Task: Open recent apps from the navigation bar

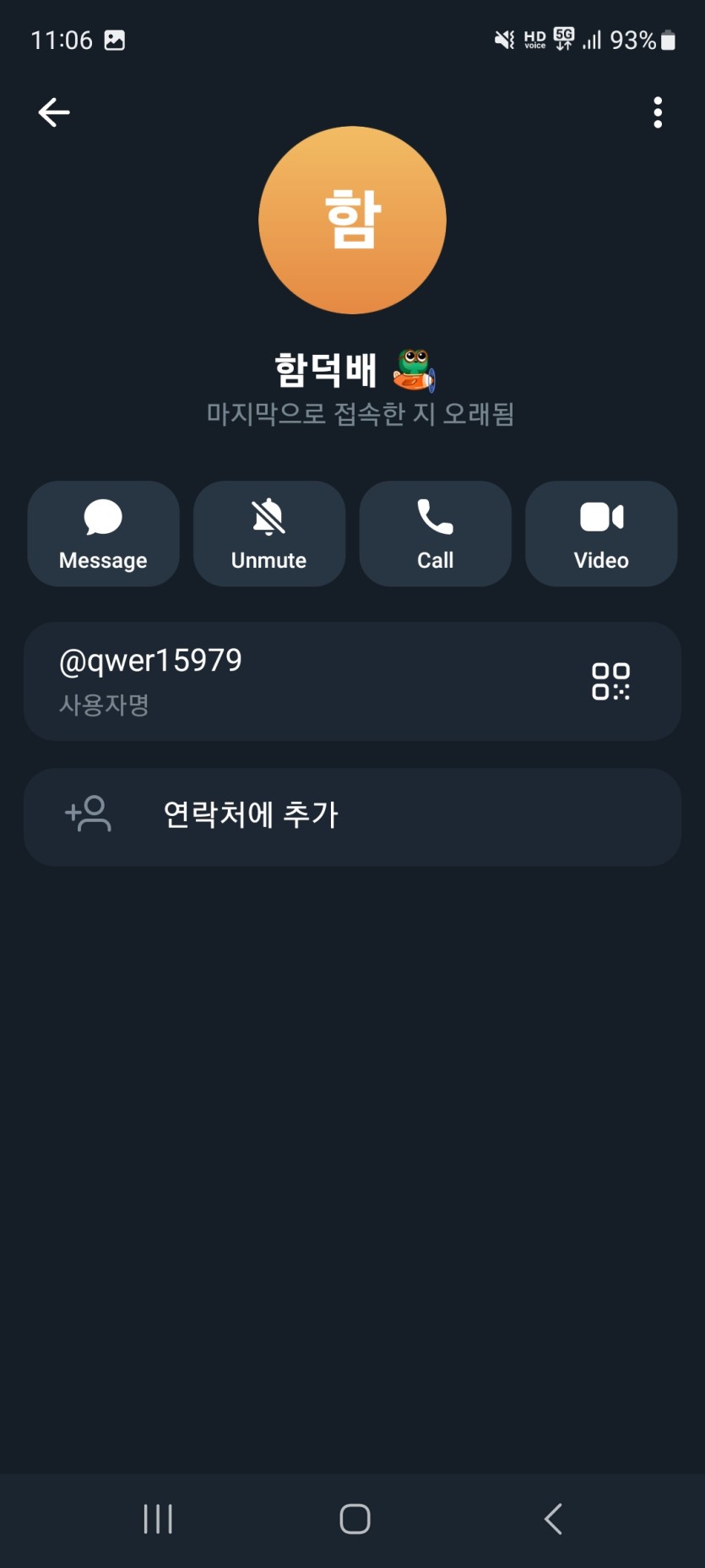Action: coord(158,1518)
